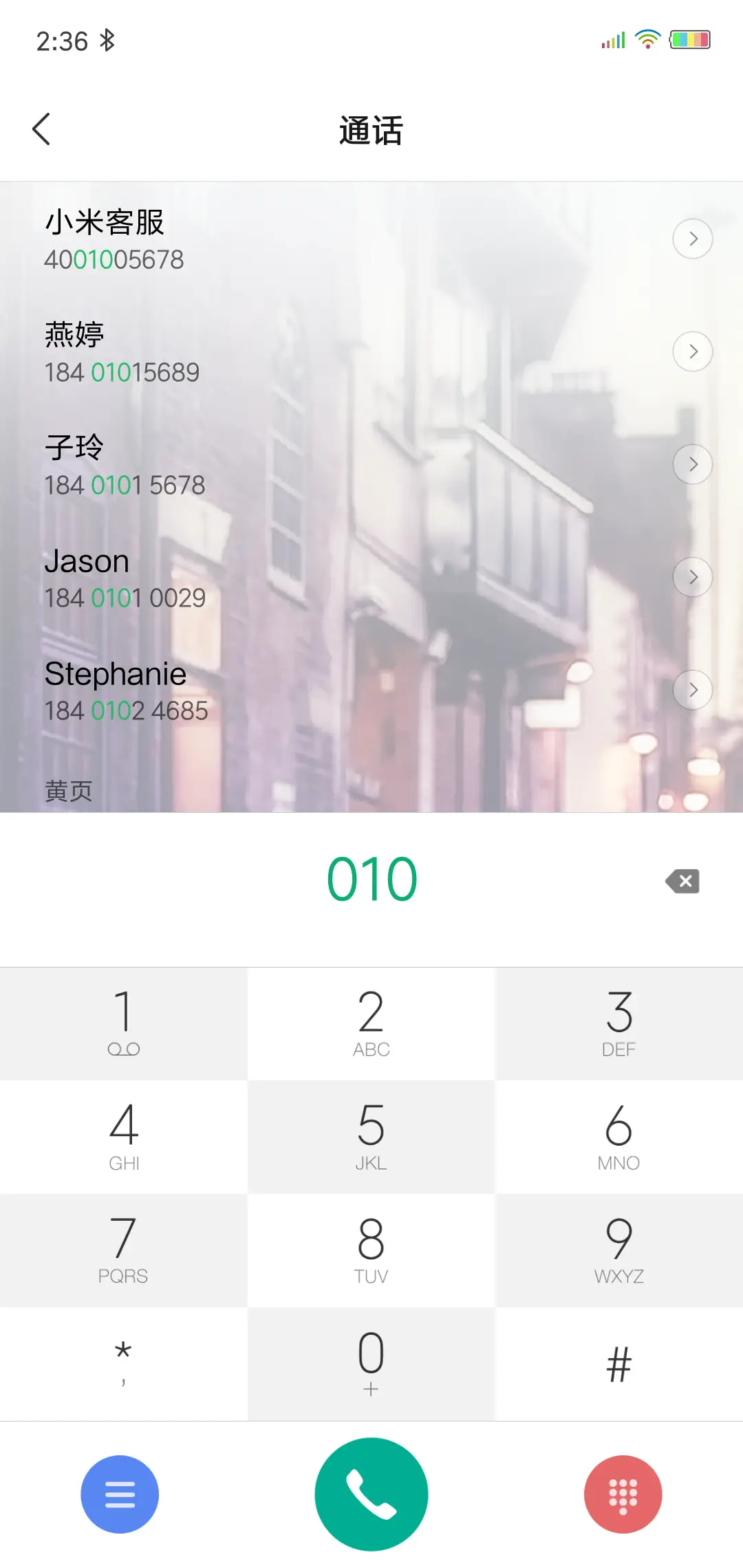Screen dimensions: 743x1568
Task: Expand details for Jason contact
Action: [693, 577]
